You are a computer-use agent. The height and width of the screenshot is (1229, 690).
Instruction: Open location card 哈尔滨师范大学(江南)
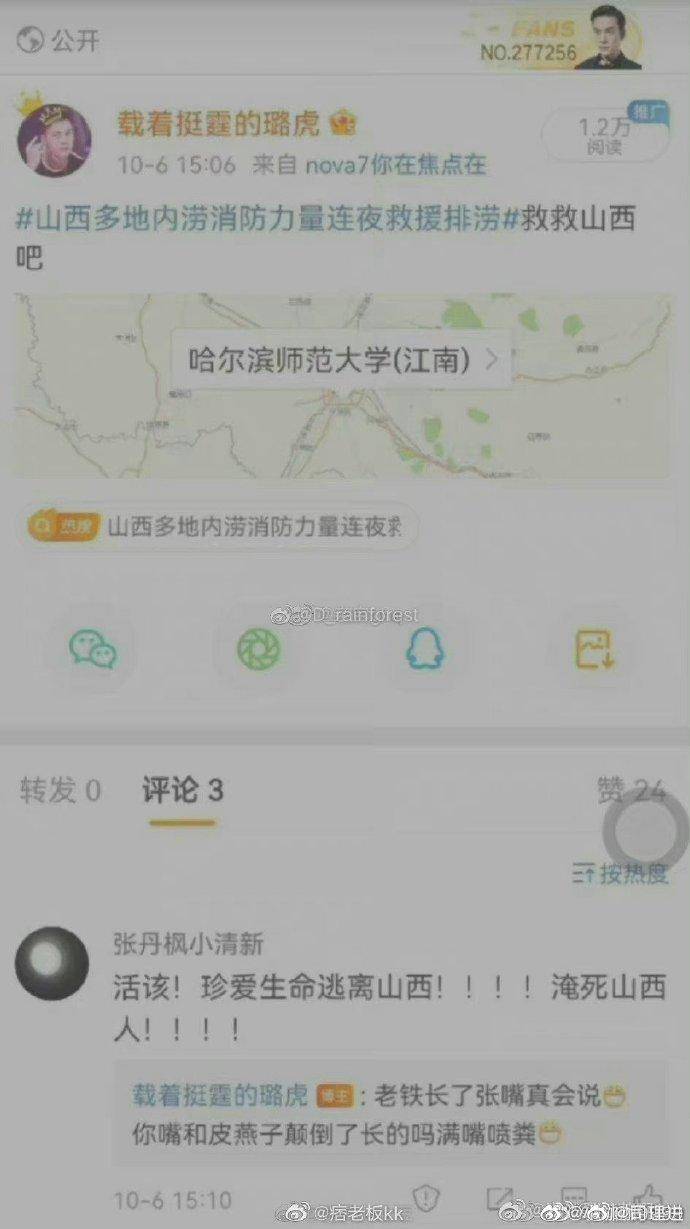(x=342, y=359)
